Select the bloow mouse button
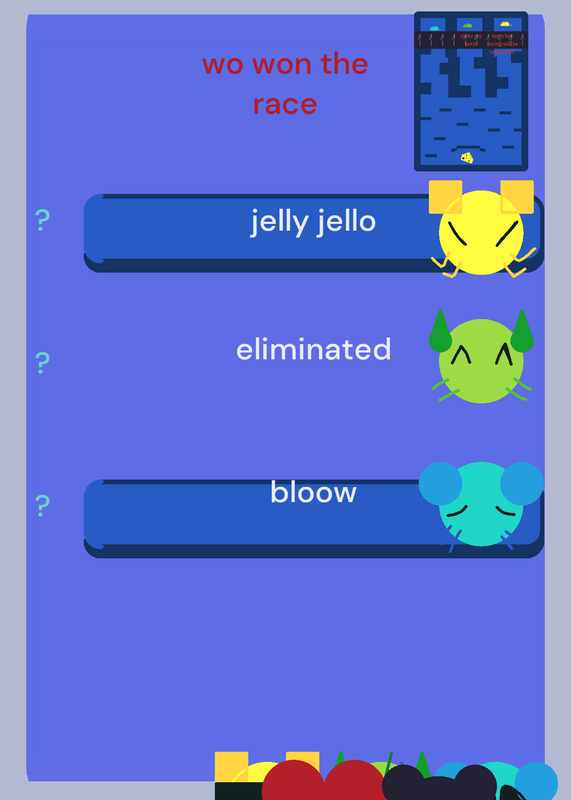The image size is (571, 800). click(313, 518)
